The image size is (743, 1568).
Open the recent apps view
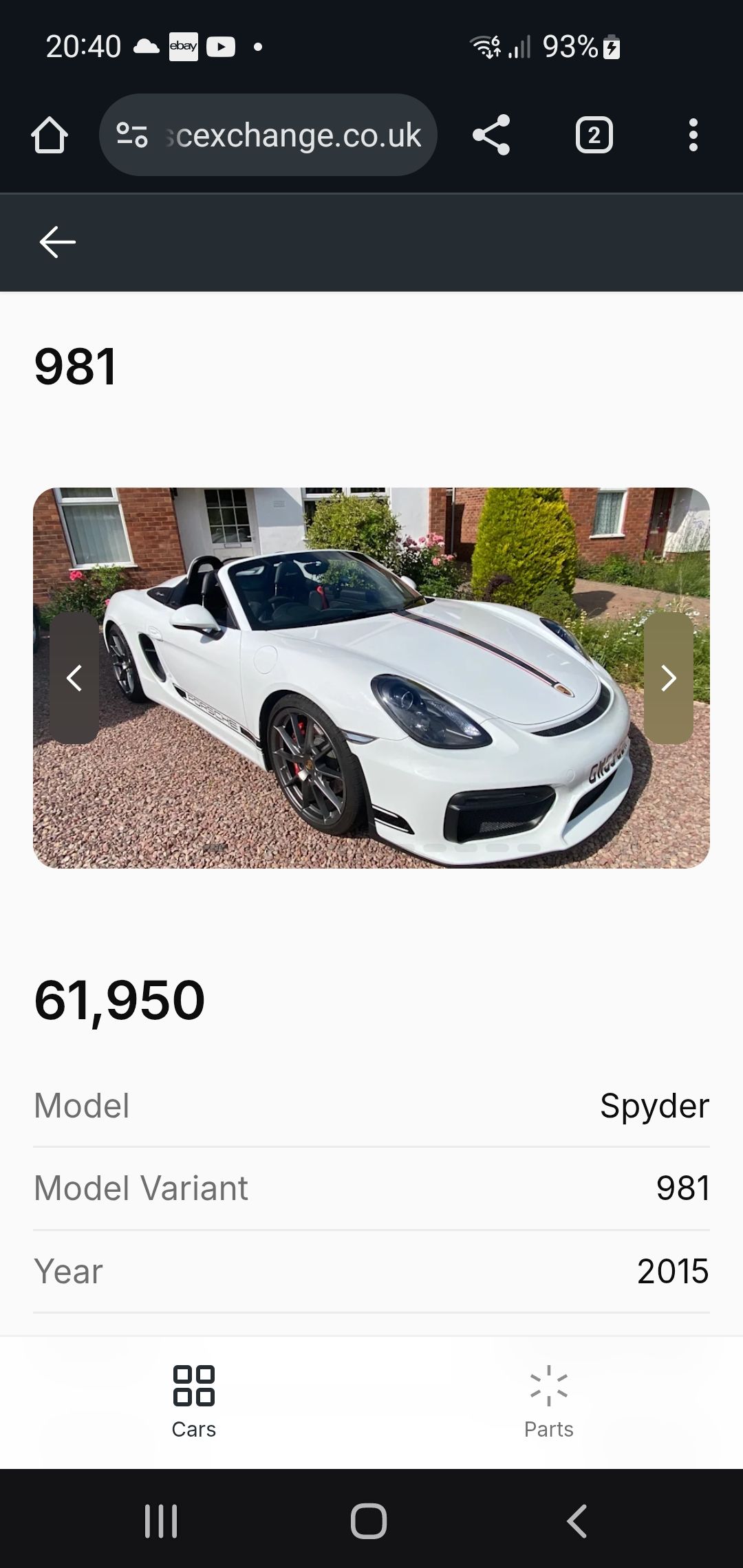pos(161,1521)
